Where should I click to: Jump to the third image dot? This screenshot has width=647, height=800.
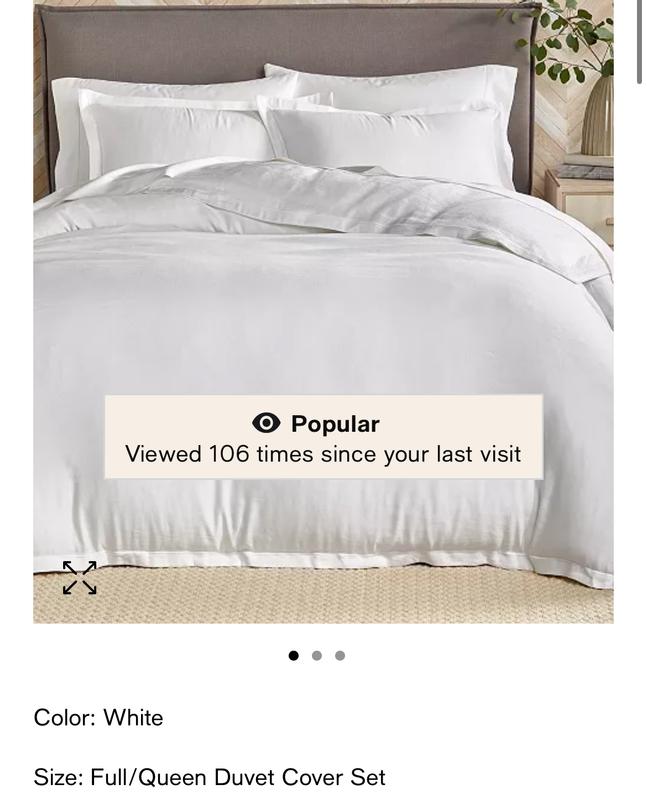340,656
